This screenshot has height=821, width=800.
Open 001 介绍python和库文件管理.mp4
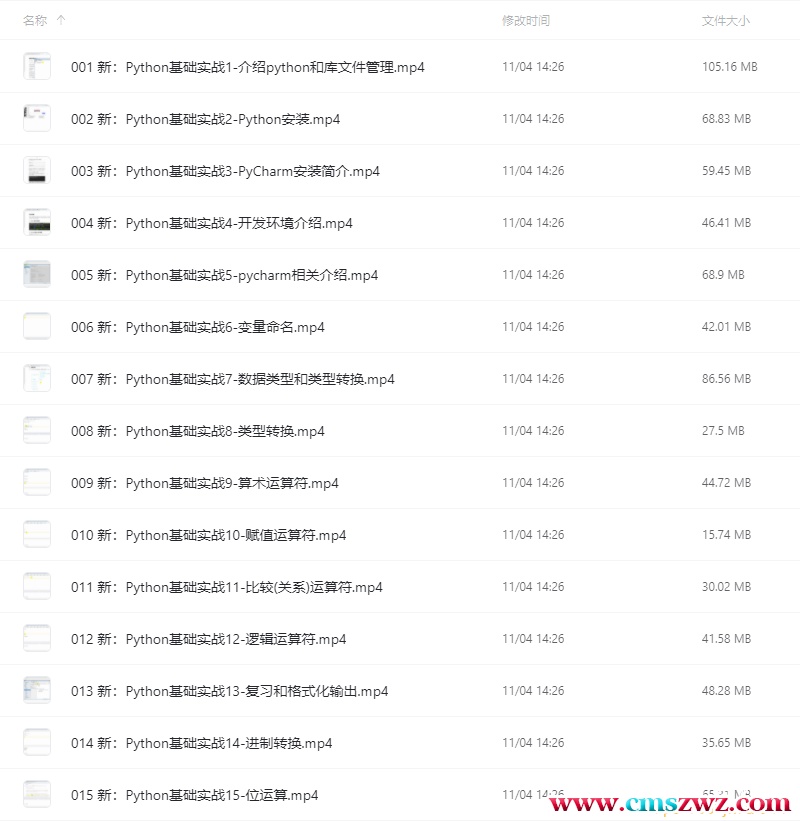click(x=248, y=67)
